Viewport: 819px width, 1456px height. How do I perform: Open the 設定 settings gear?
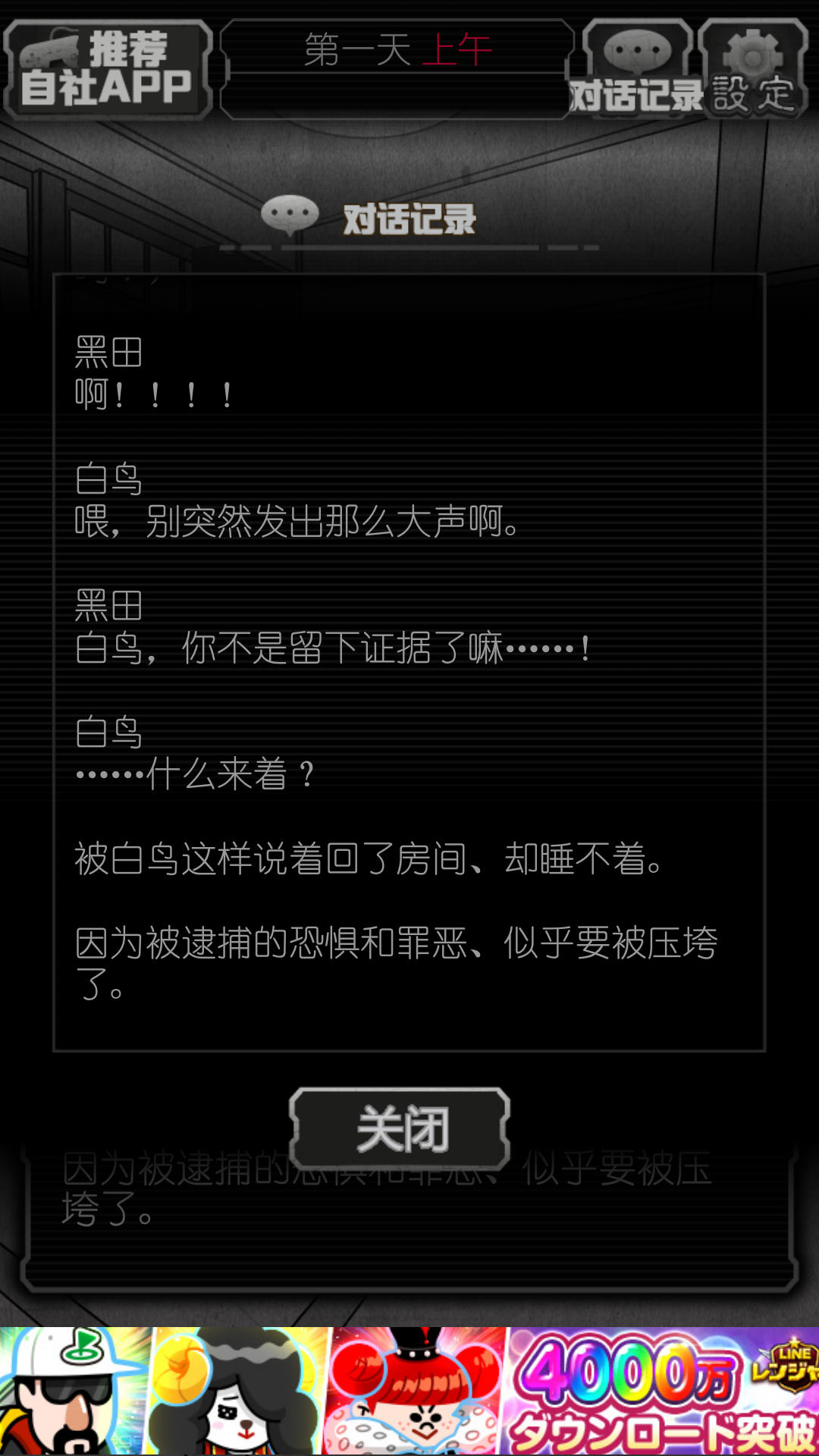753,70
